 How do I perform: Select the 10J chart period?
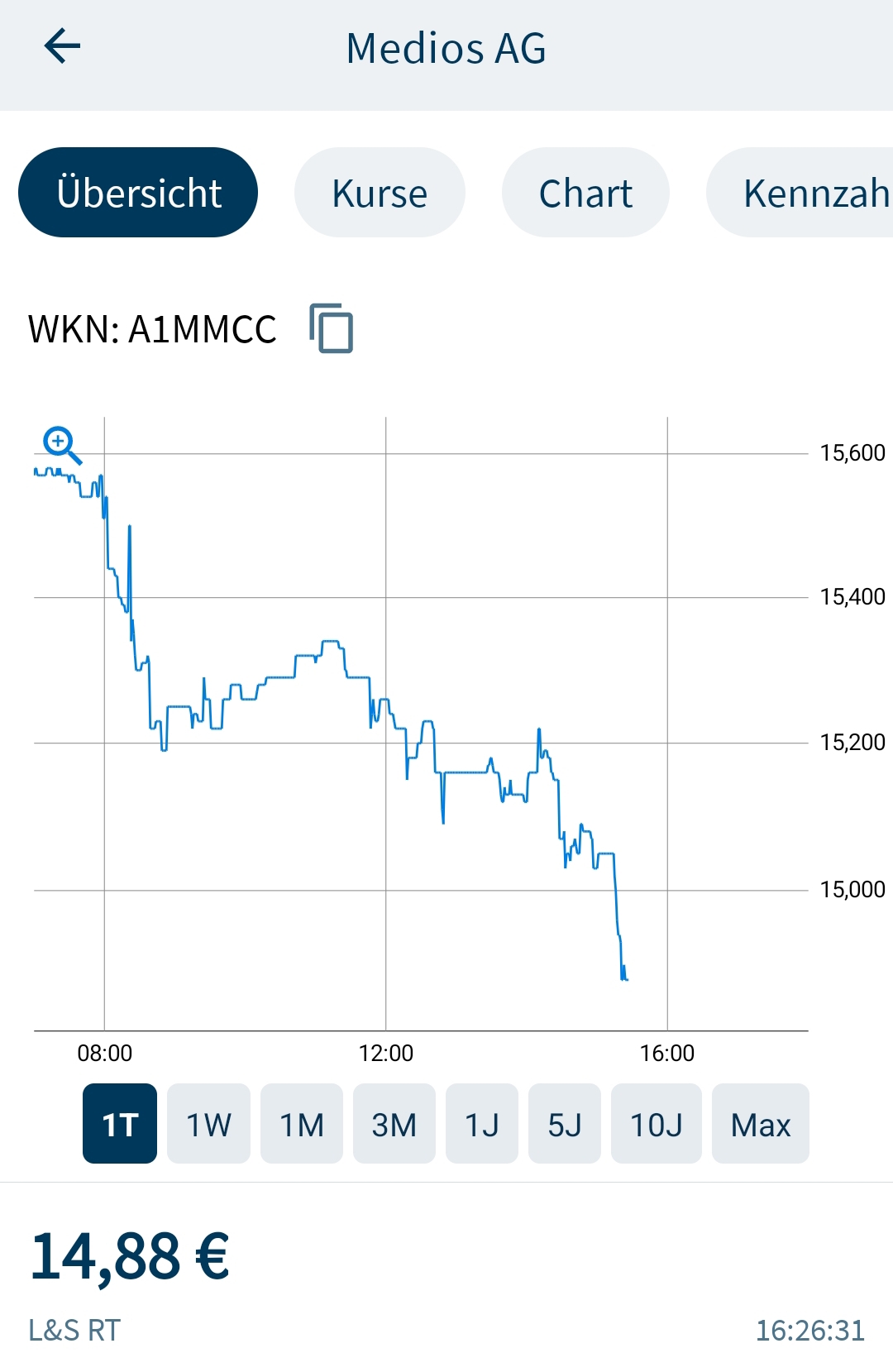coord(657,1124)
